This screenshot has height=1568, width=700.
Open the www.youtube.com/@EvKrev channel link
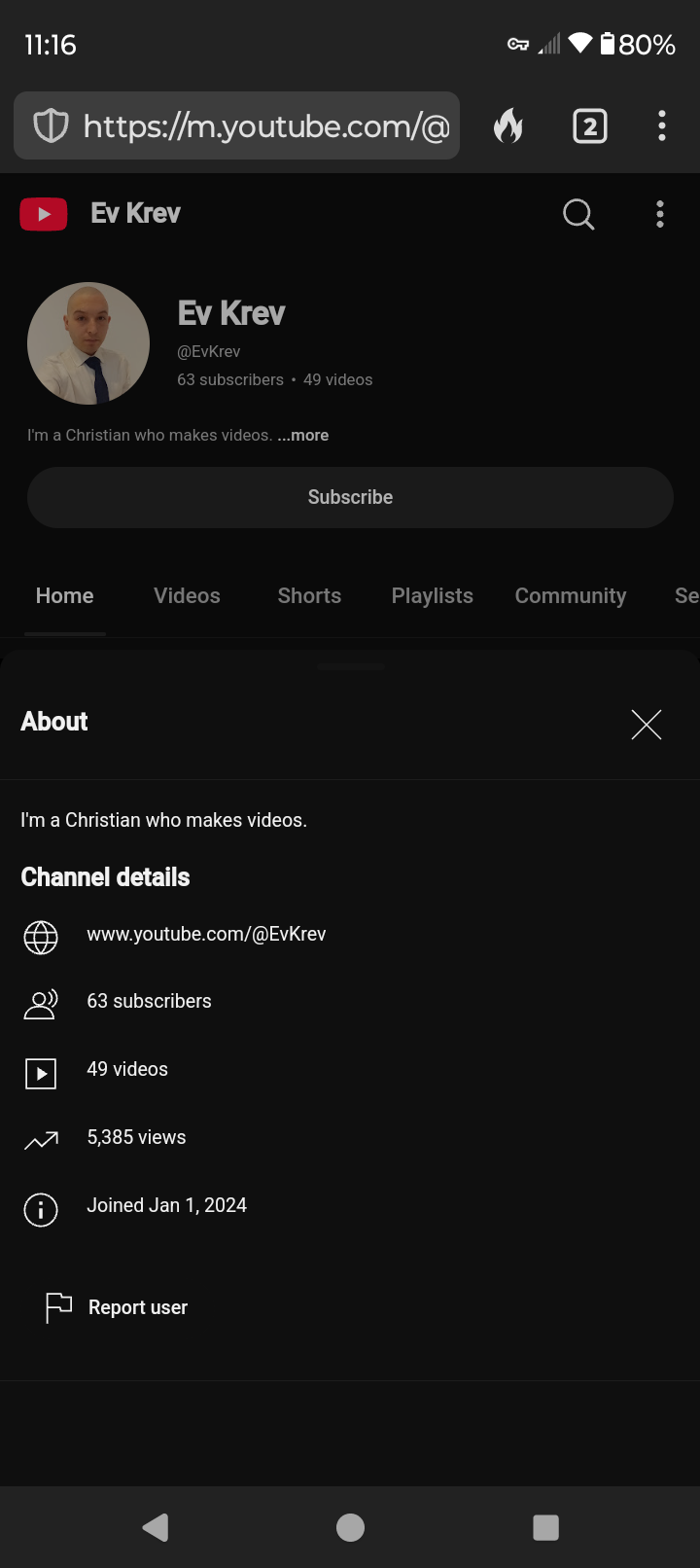click(x=206, y=934)
